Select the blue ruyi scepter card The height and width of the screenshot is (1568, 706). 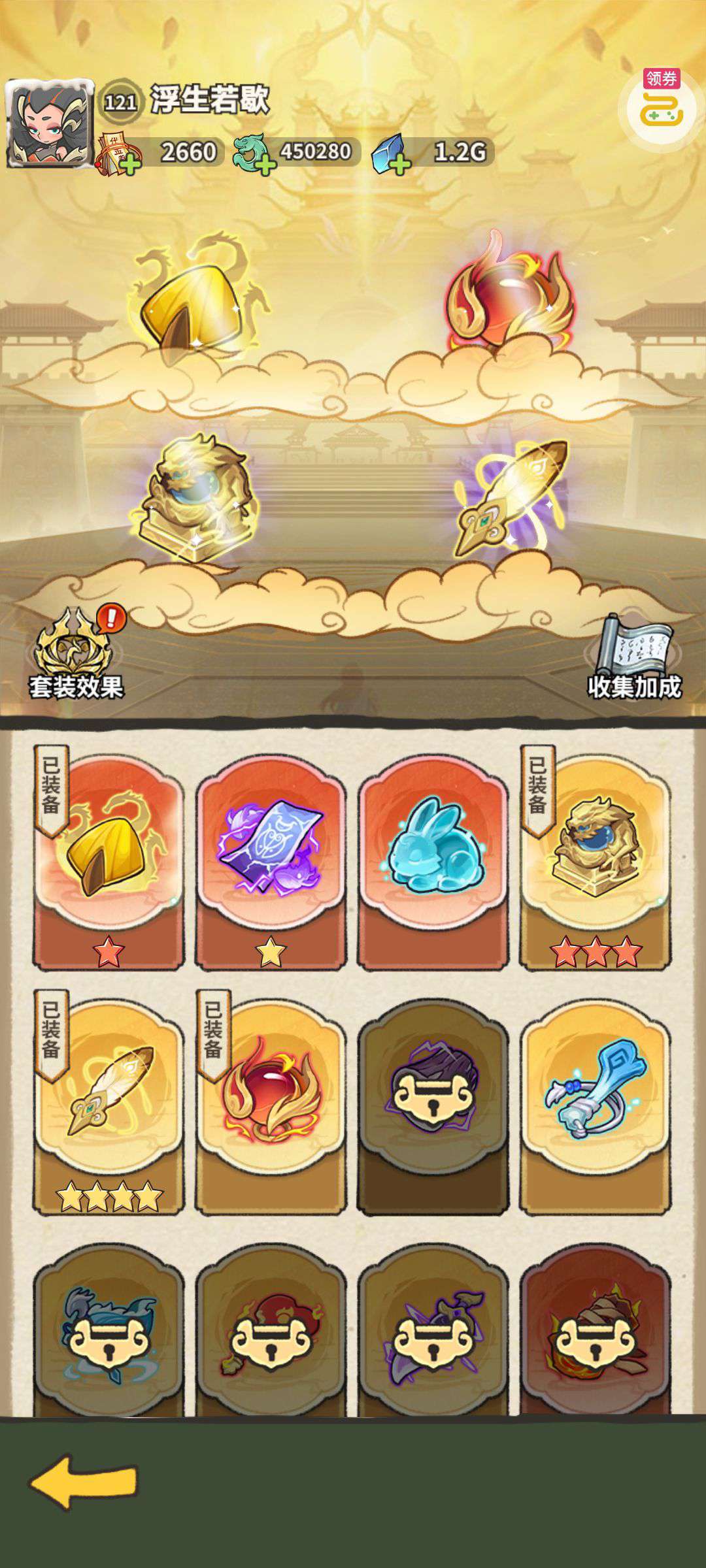click(x=594, y=1104)
